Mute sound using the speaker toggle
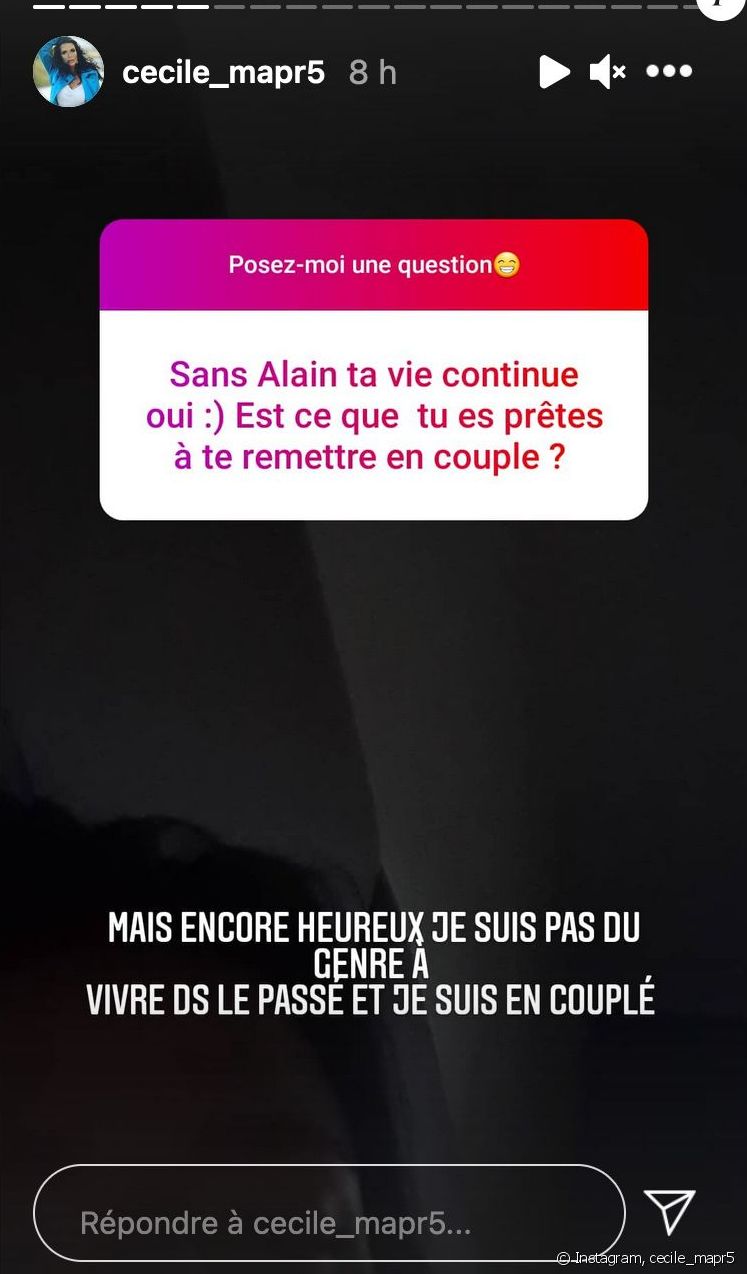The width and height of the screenshot is (747, 1274). click(606, 71)
